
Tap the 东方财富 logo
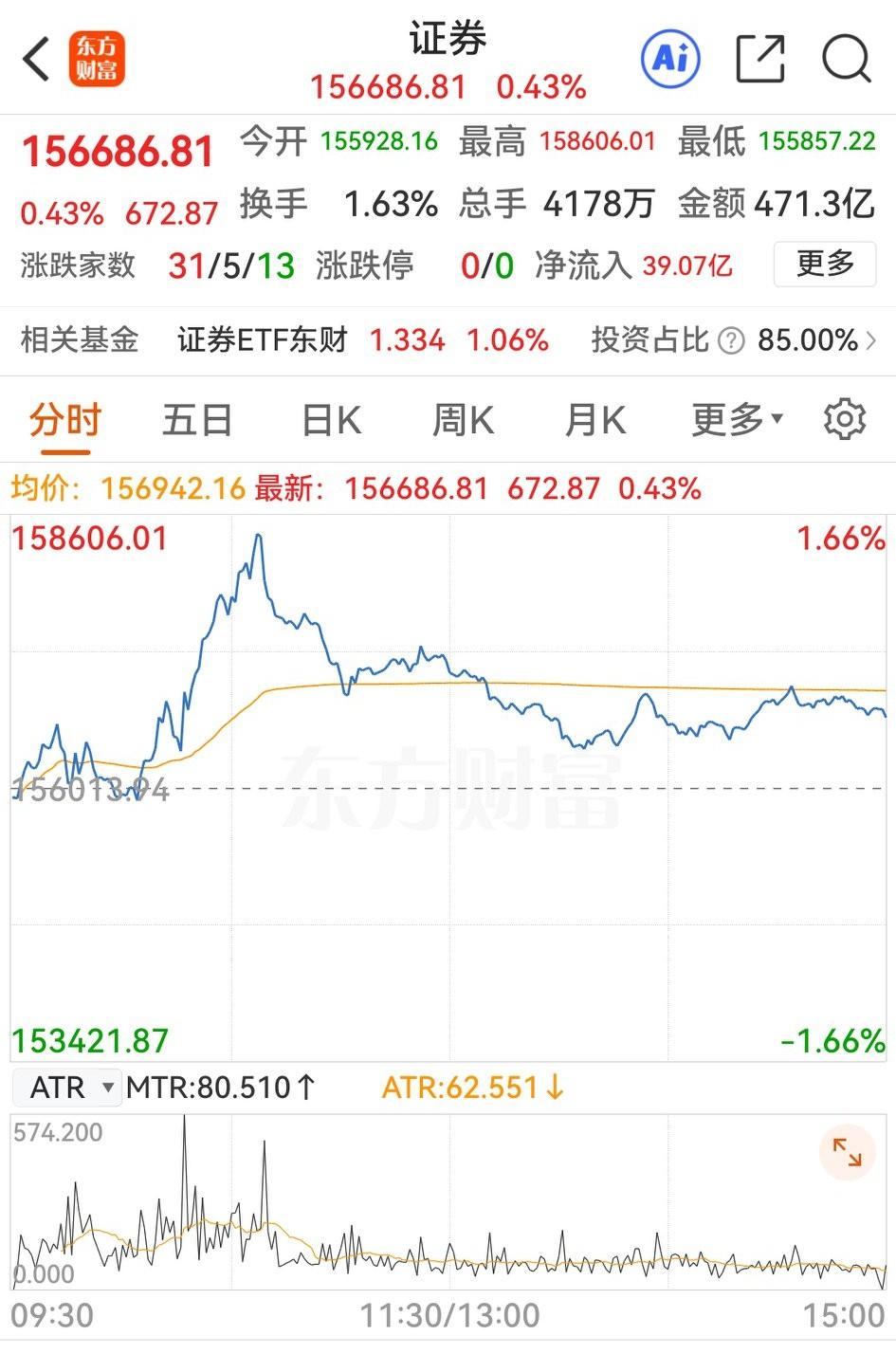pos(95,59)
